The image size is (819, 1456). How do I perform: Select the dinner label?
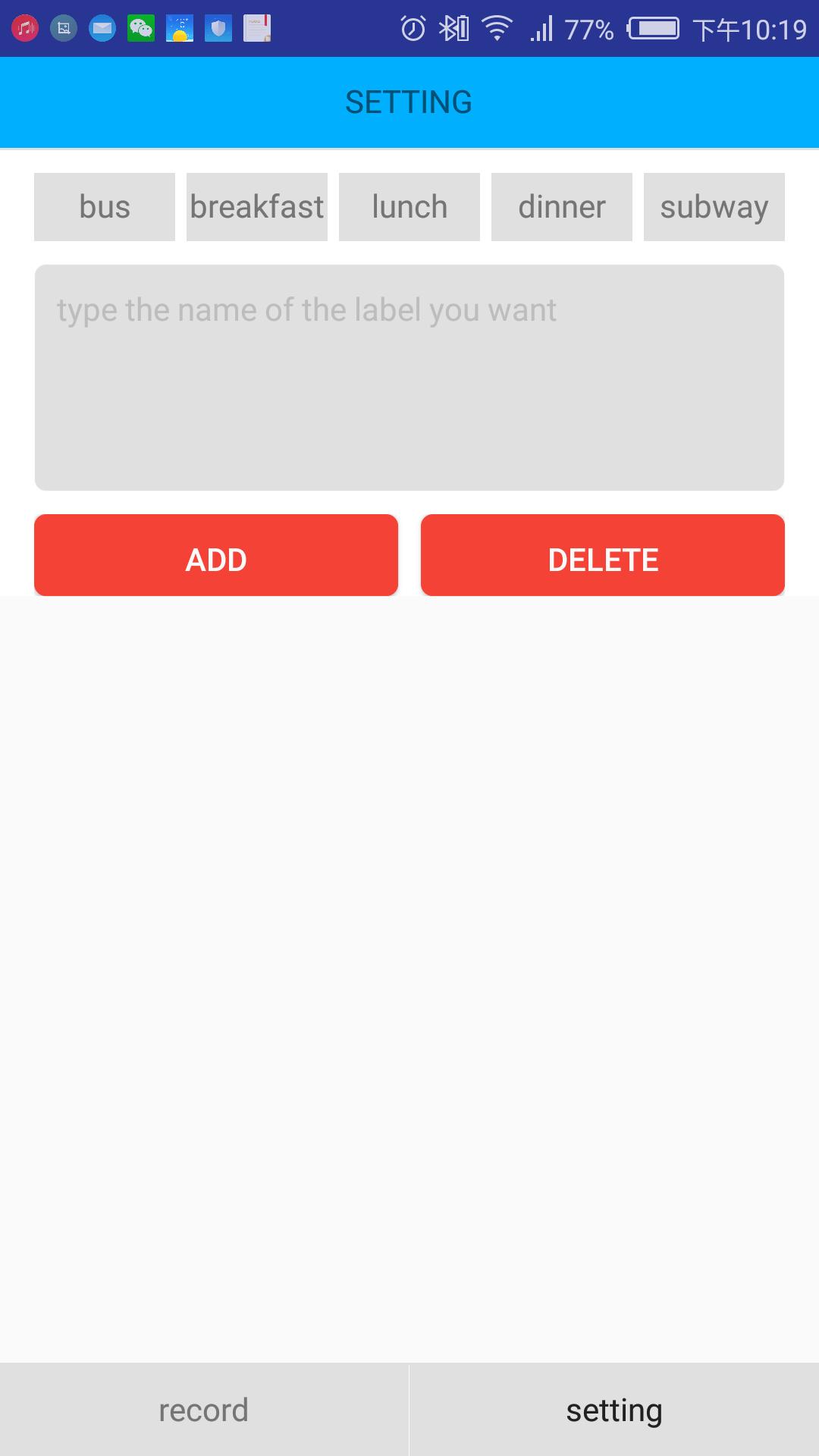(561, 206)
